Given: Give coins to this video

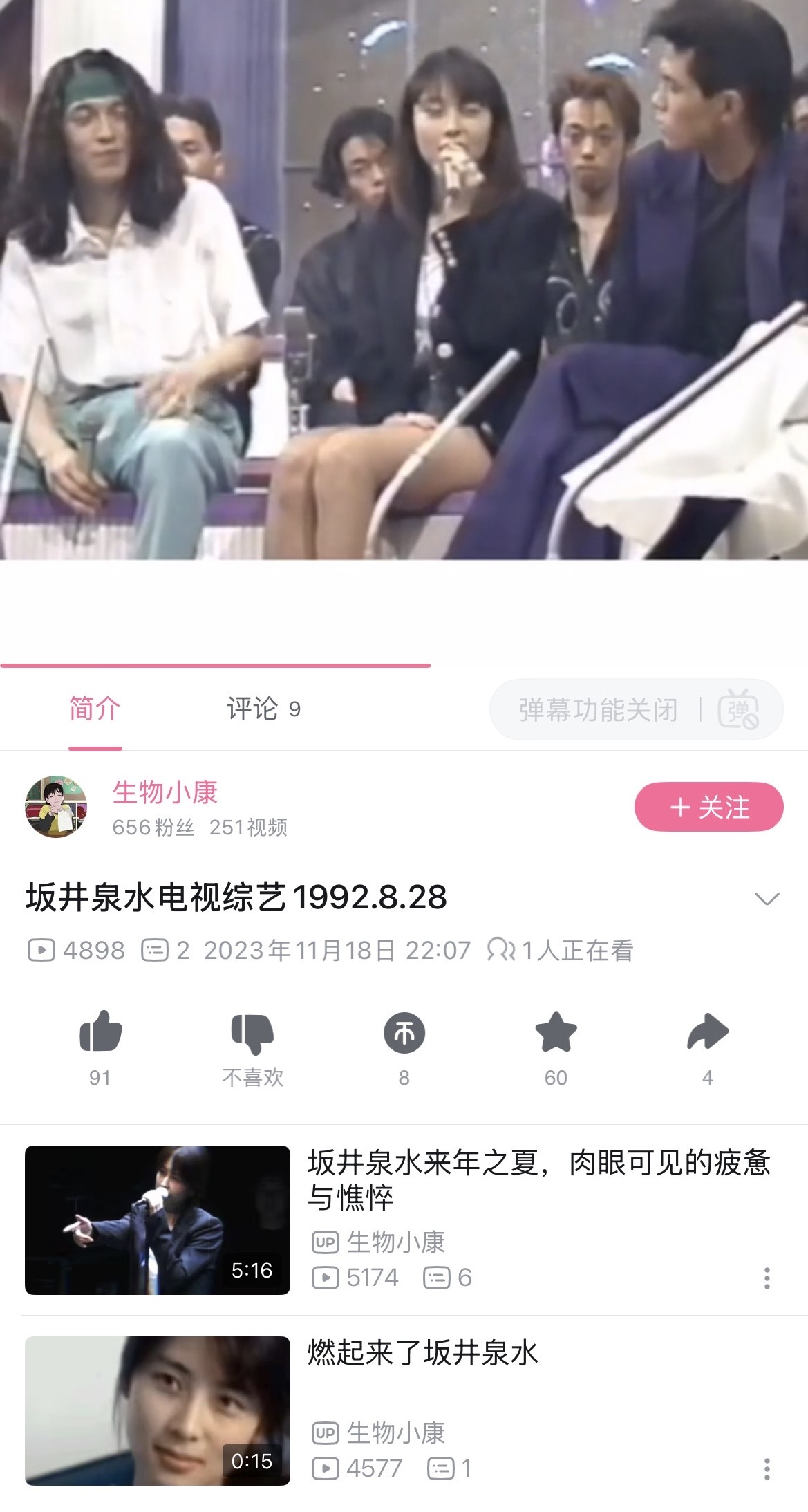Looking at the screenshot, I should click(404, 1033).
